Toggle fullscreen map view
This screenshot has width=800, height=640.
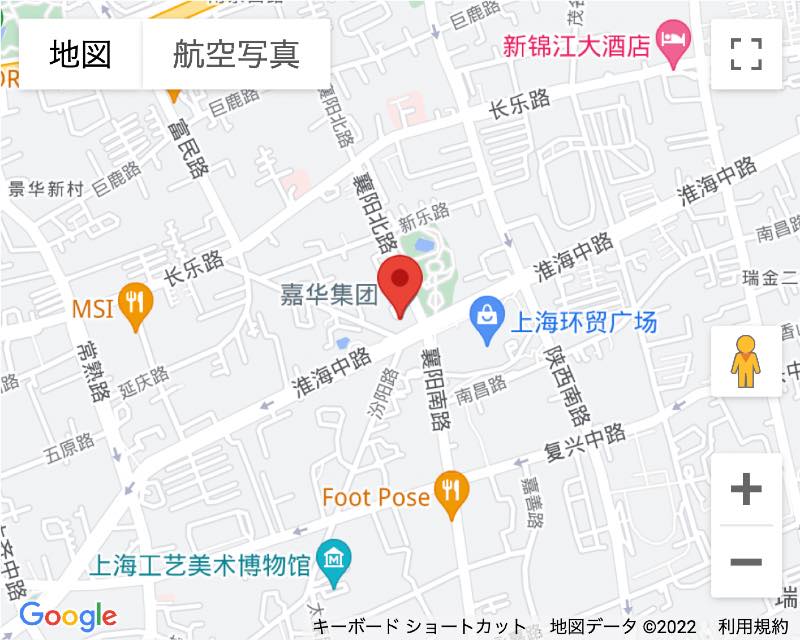pyautogui.click(x=746, y=54)
